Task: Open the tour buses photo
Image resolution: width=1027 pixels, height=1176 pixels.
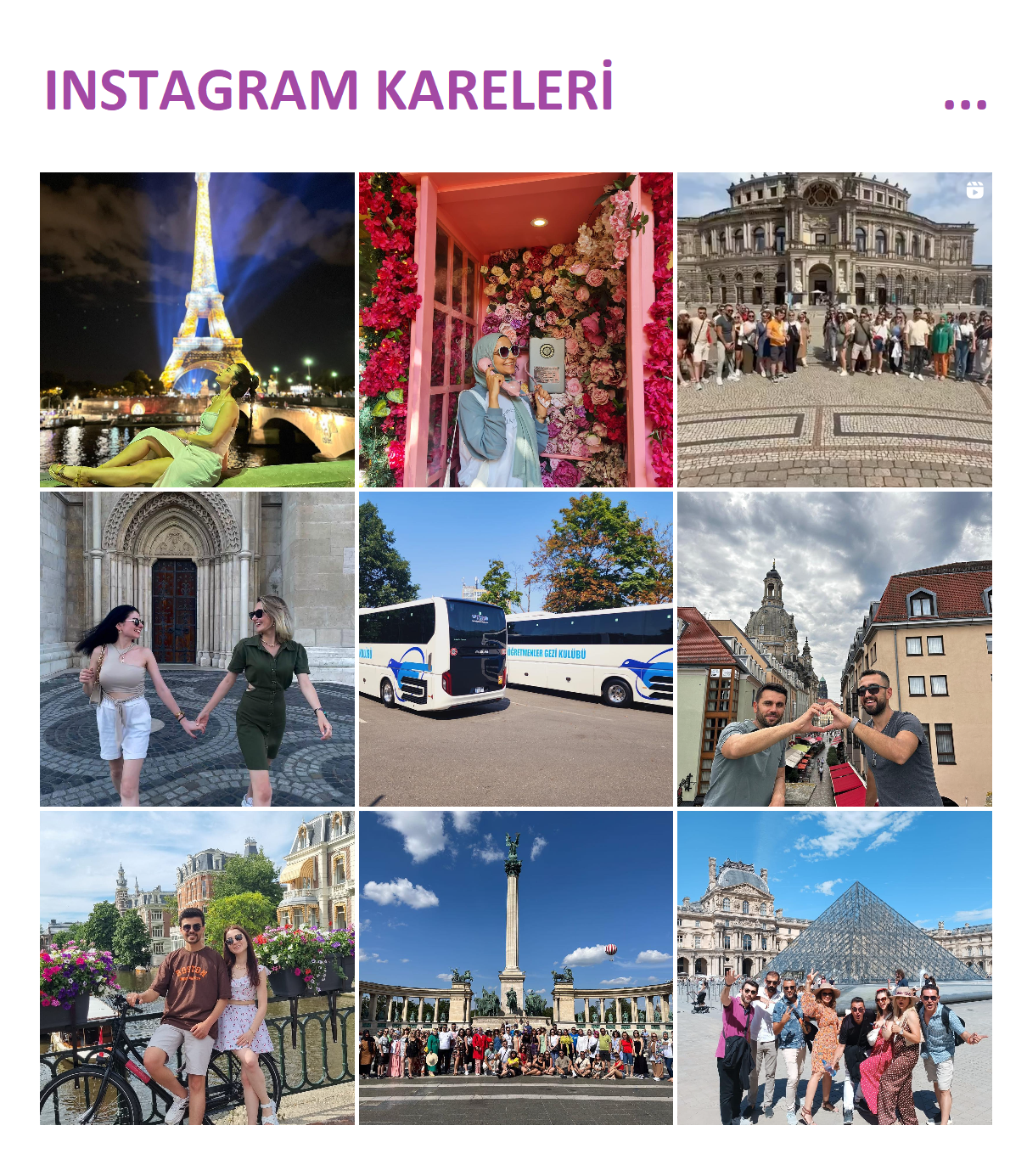Action: coord(515,649)
